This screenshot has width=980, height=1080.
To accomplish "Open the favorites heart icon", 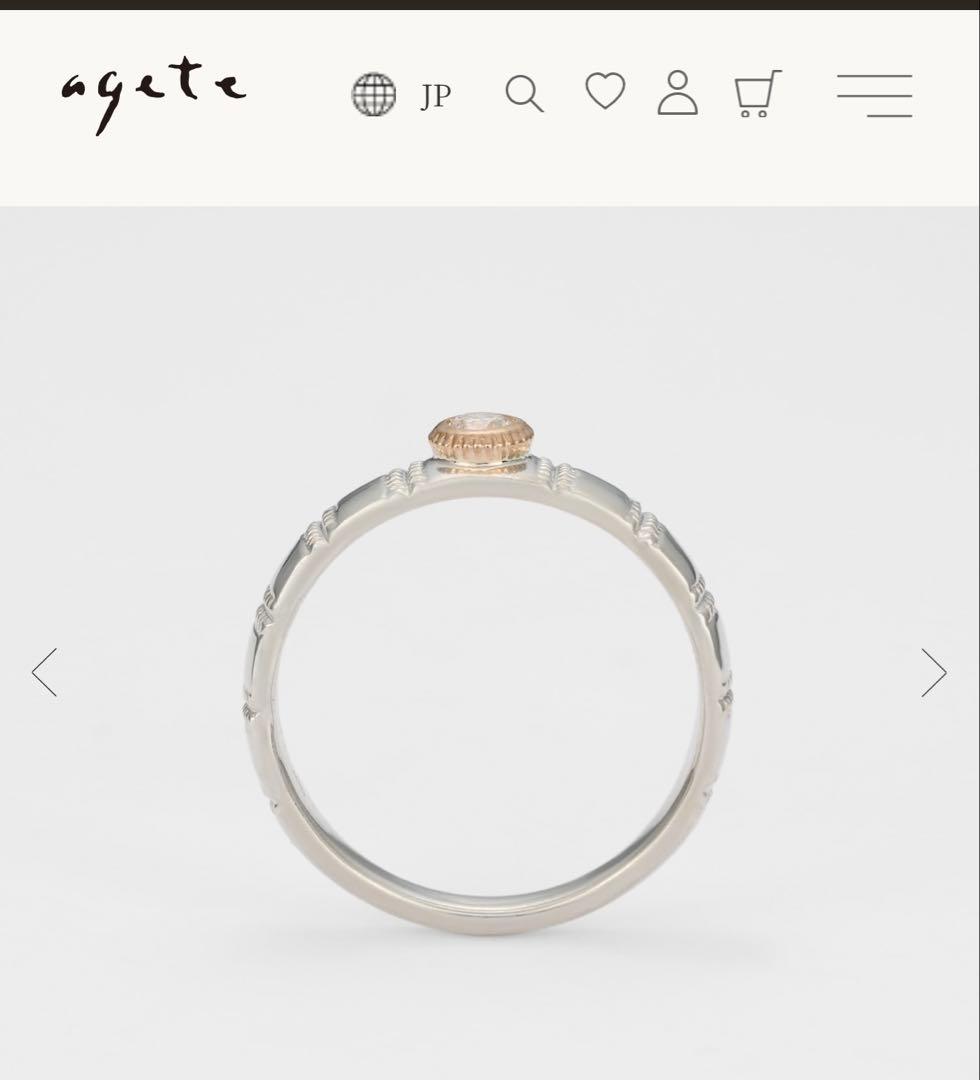I will (605, 92).
